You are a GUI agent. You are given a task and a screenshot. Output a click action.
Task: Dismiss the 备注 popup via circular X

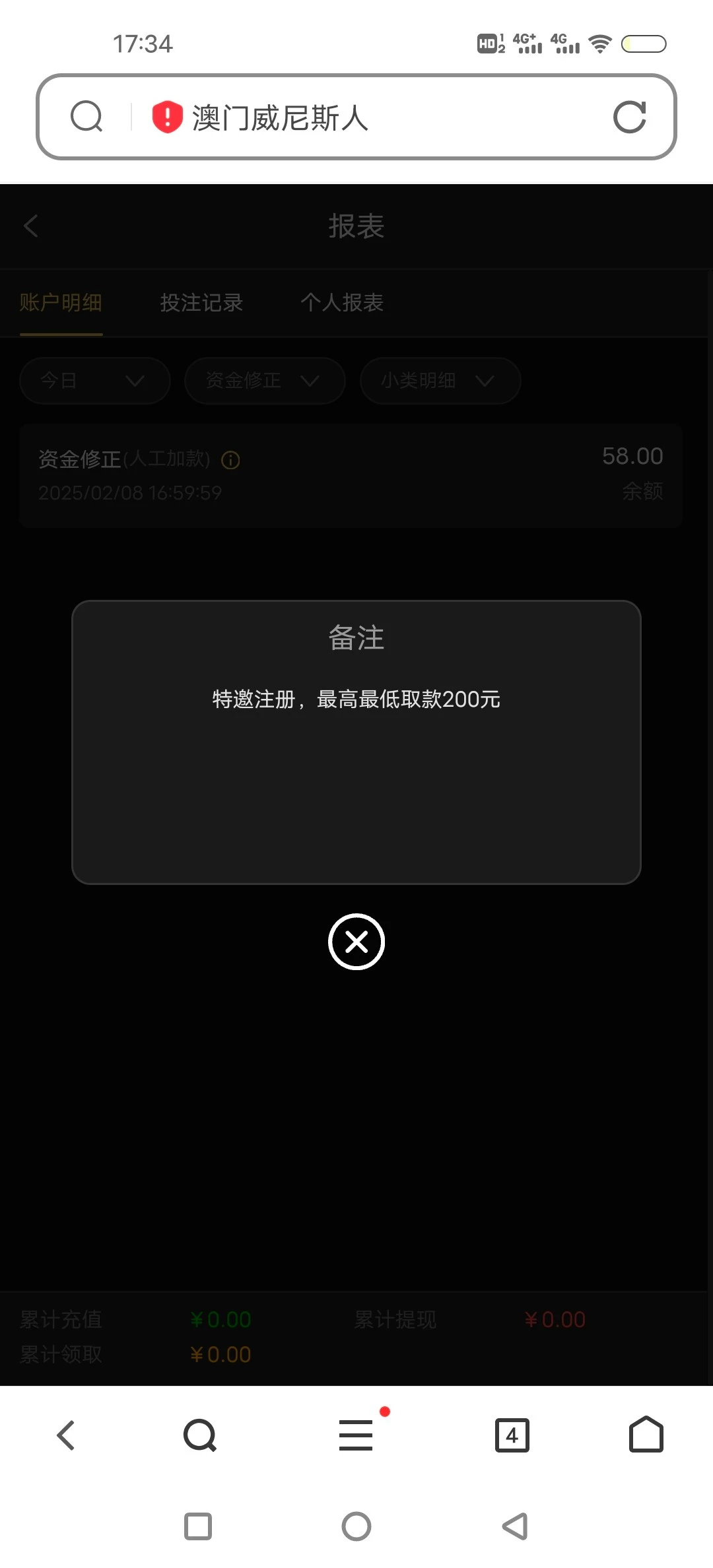click(356, 942)
